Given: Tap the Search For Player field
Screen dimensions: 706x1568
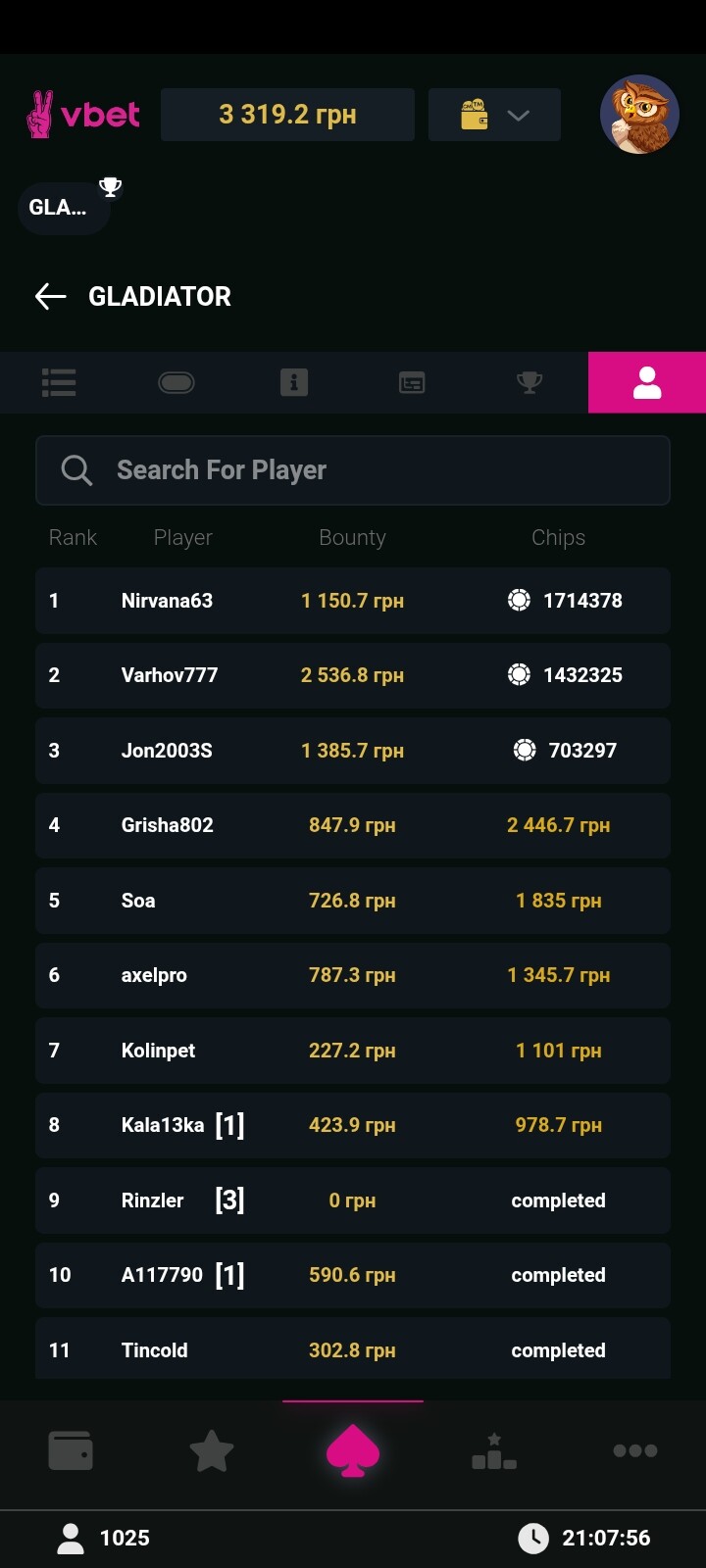Looking at the screenshot, I should point(353,470).
